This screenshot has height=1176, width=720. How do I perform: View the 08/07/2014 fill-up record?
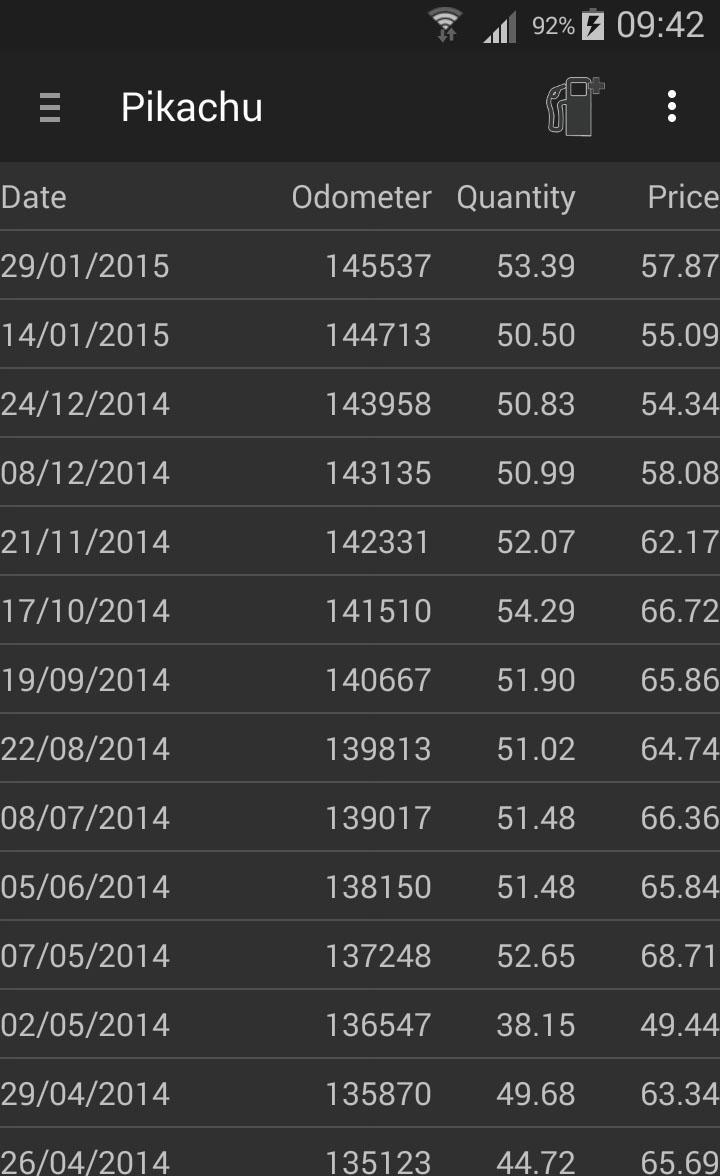click(360, 818)
